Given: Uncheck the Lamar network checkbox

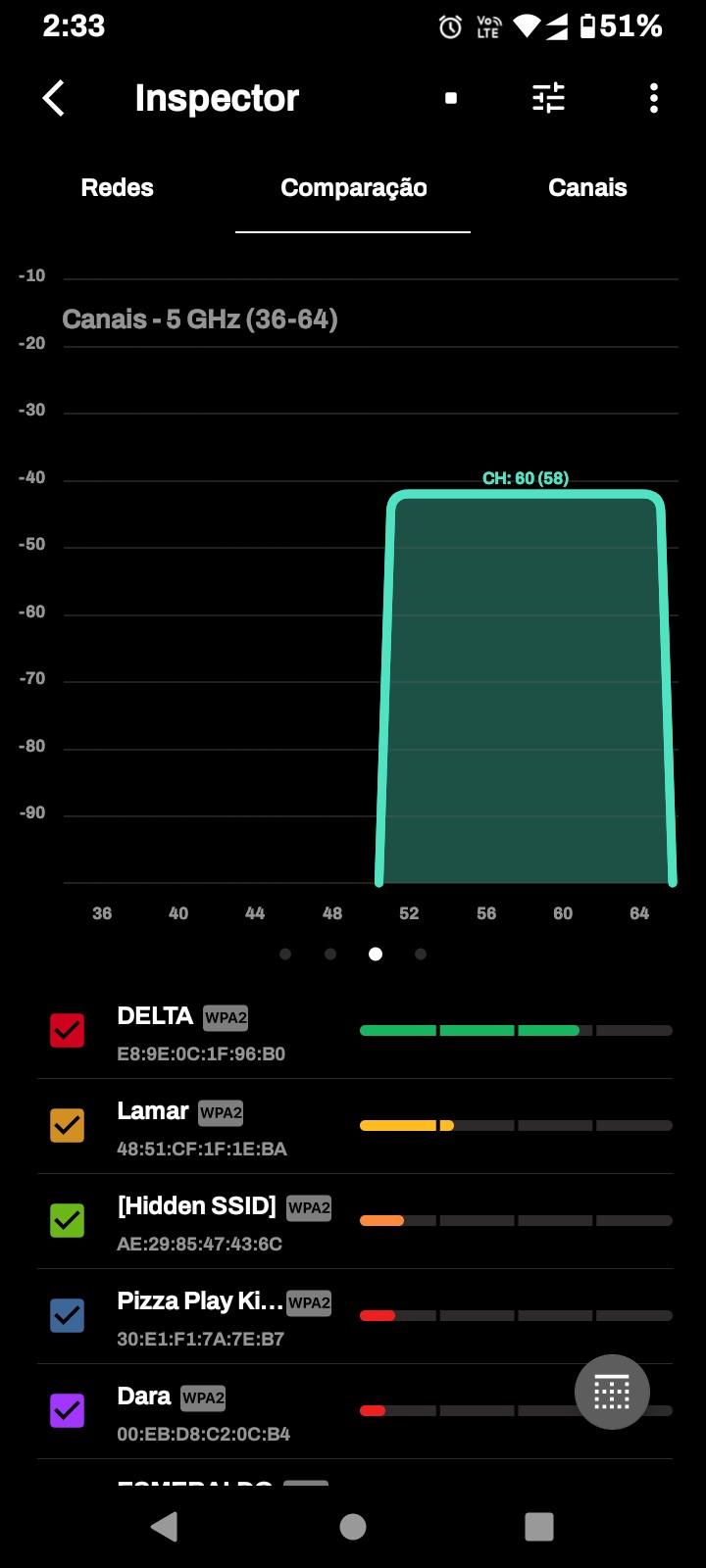Looking at the screenshot, I should point(68,1126).
